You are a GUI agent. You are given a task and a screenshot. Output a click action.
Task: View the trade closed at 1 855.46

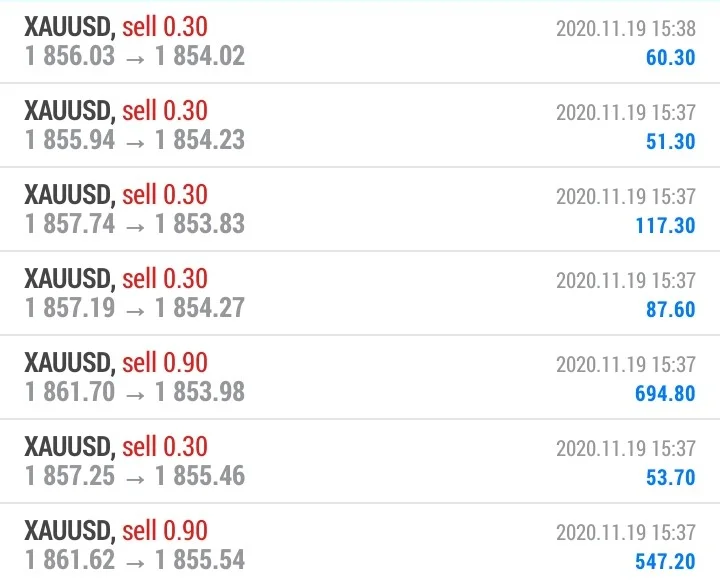pos(360,461)
